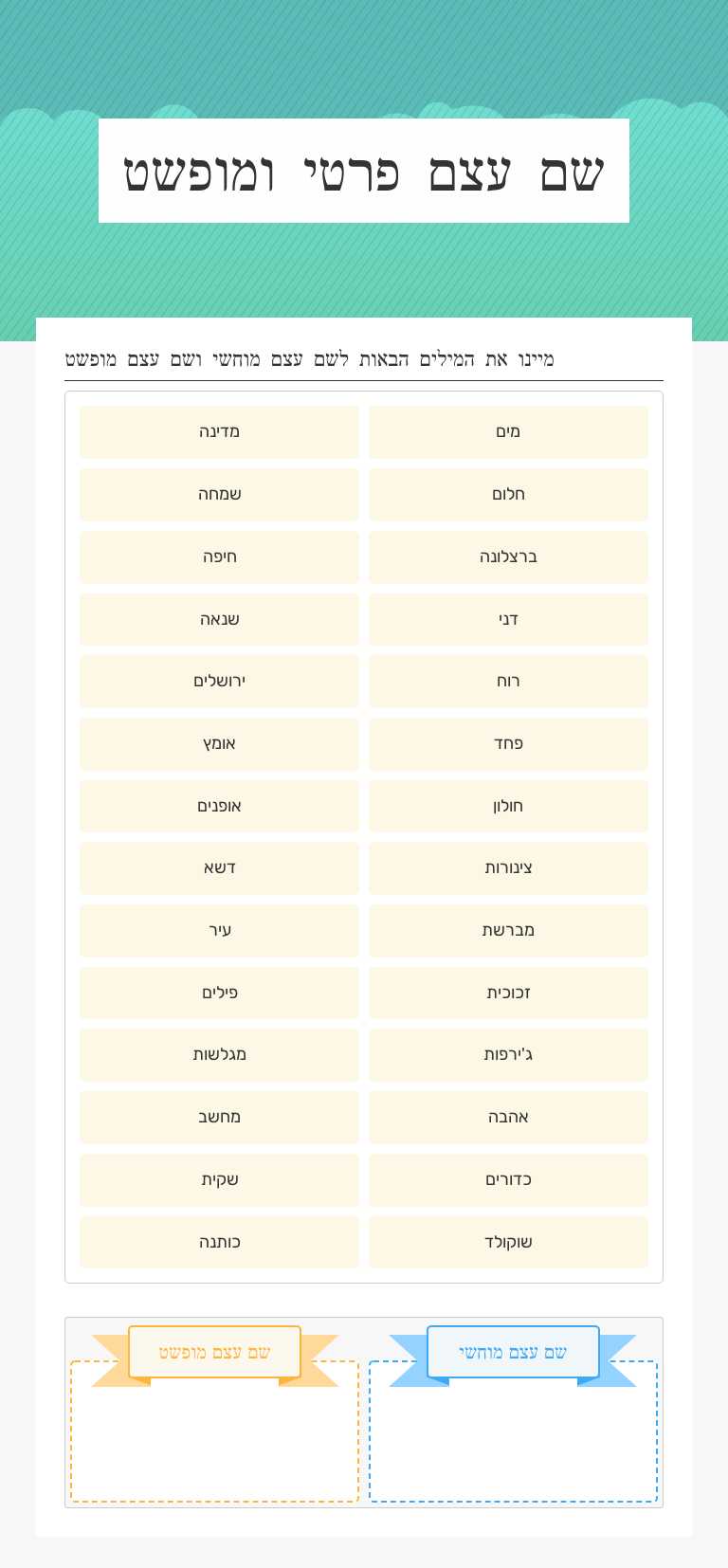The height and width of the screenshot is (1568, 728).
Task: Click the מדינה word card
Action: (219, 431)
